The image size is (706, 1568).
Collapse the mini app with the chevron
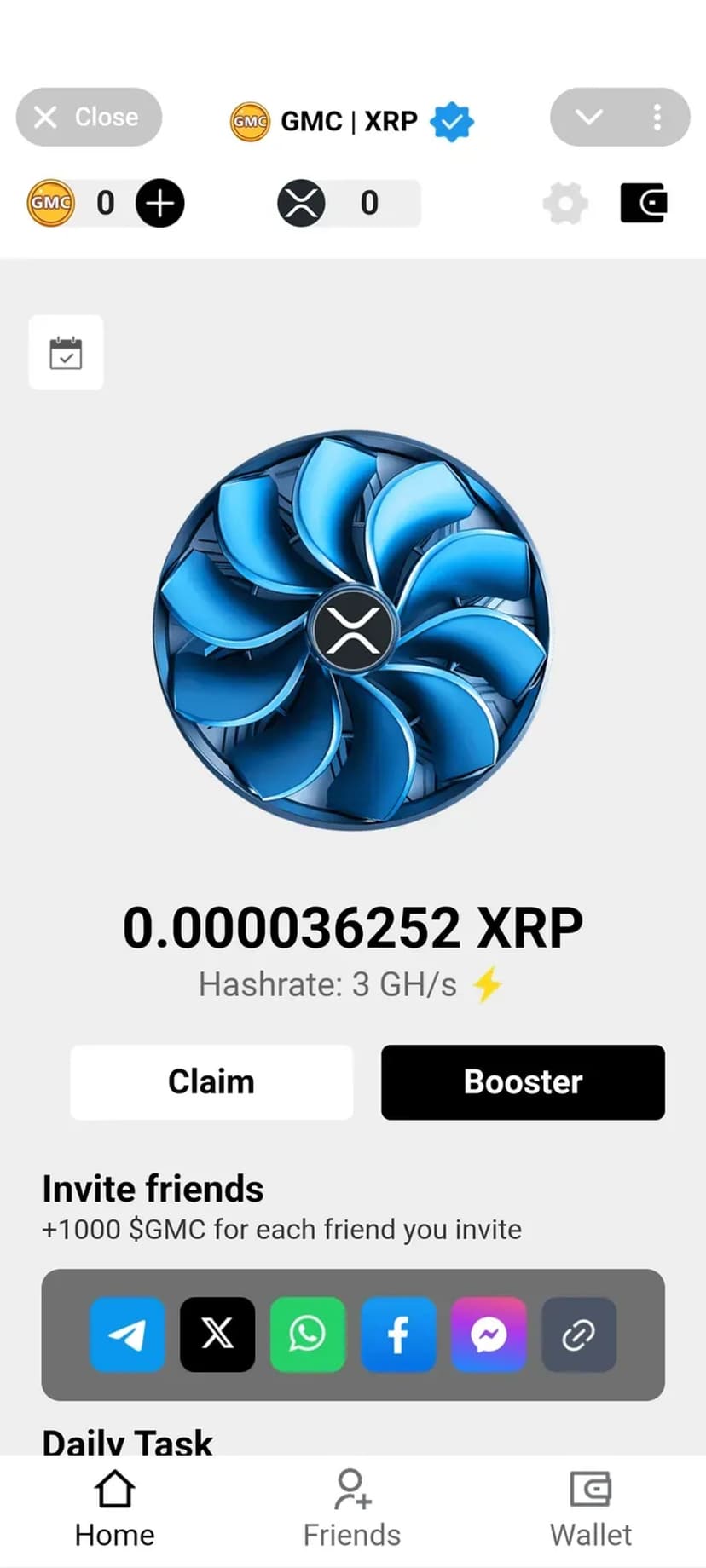click(588, 117)
